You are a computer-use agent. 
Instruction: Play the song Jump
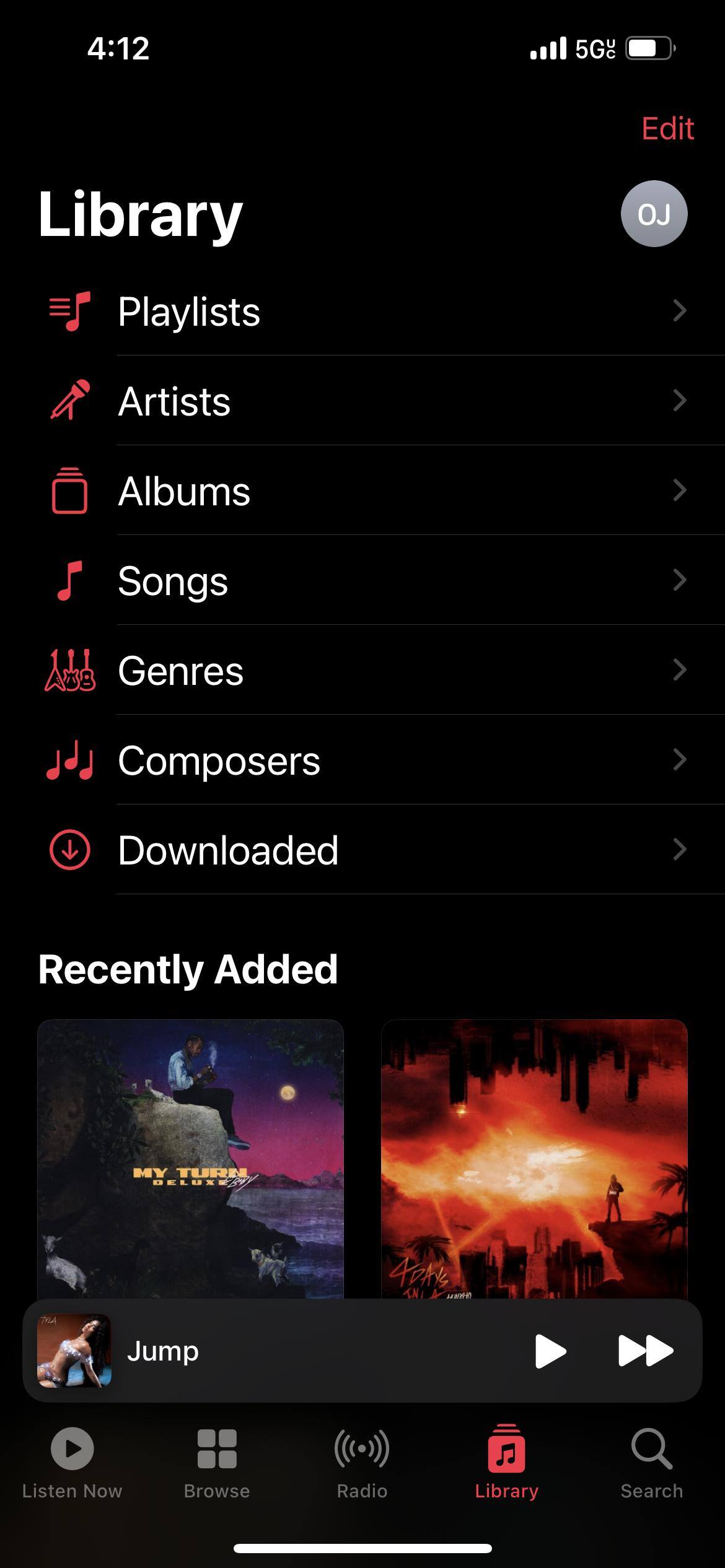click(x=550, y=1351)
